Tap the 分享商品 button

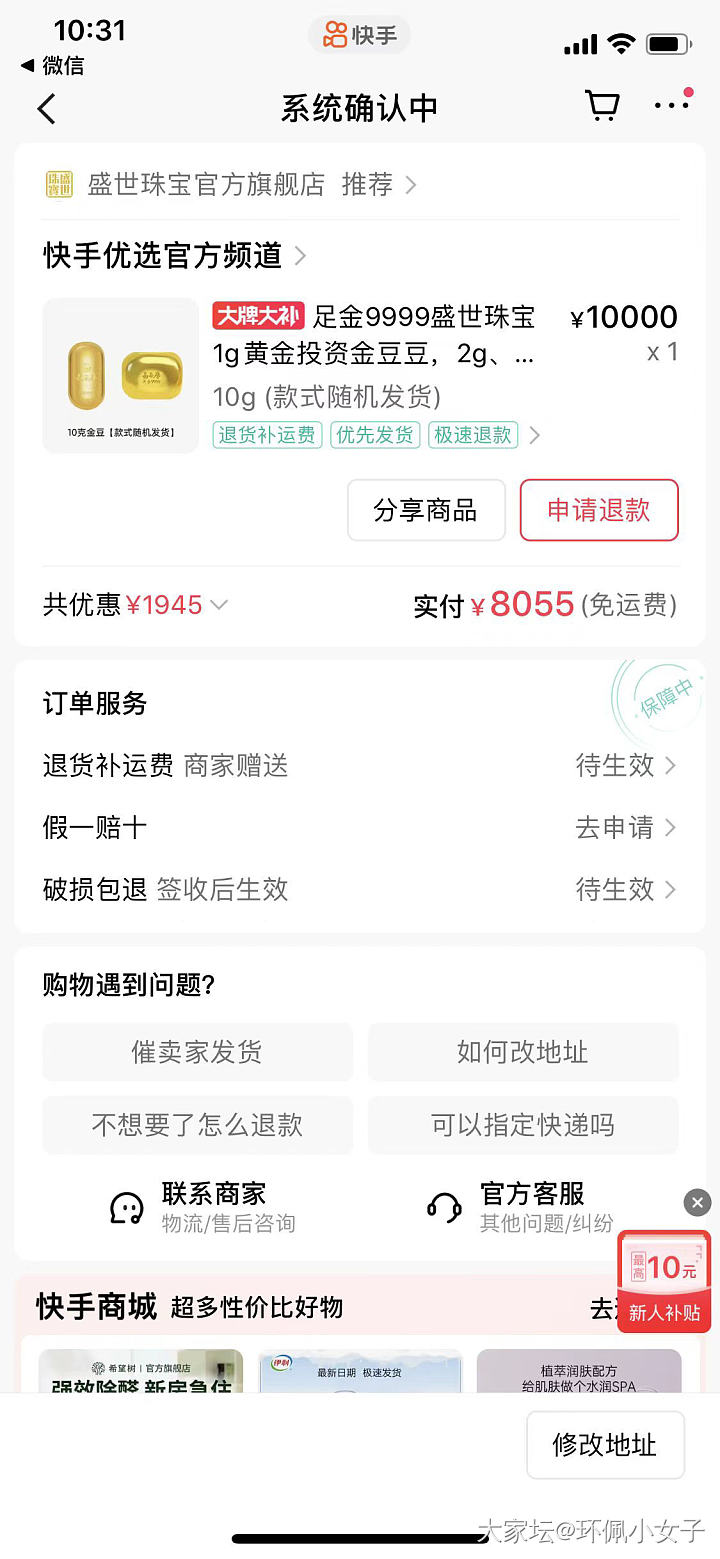(425, 510)
